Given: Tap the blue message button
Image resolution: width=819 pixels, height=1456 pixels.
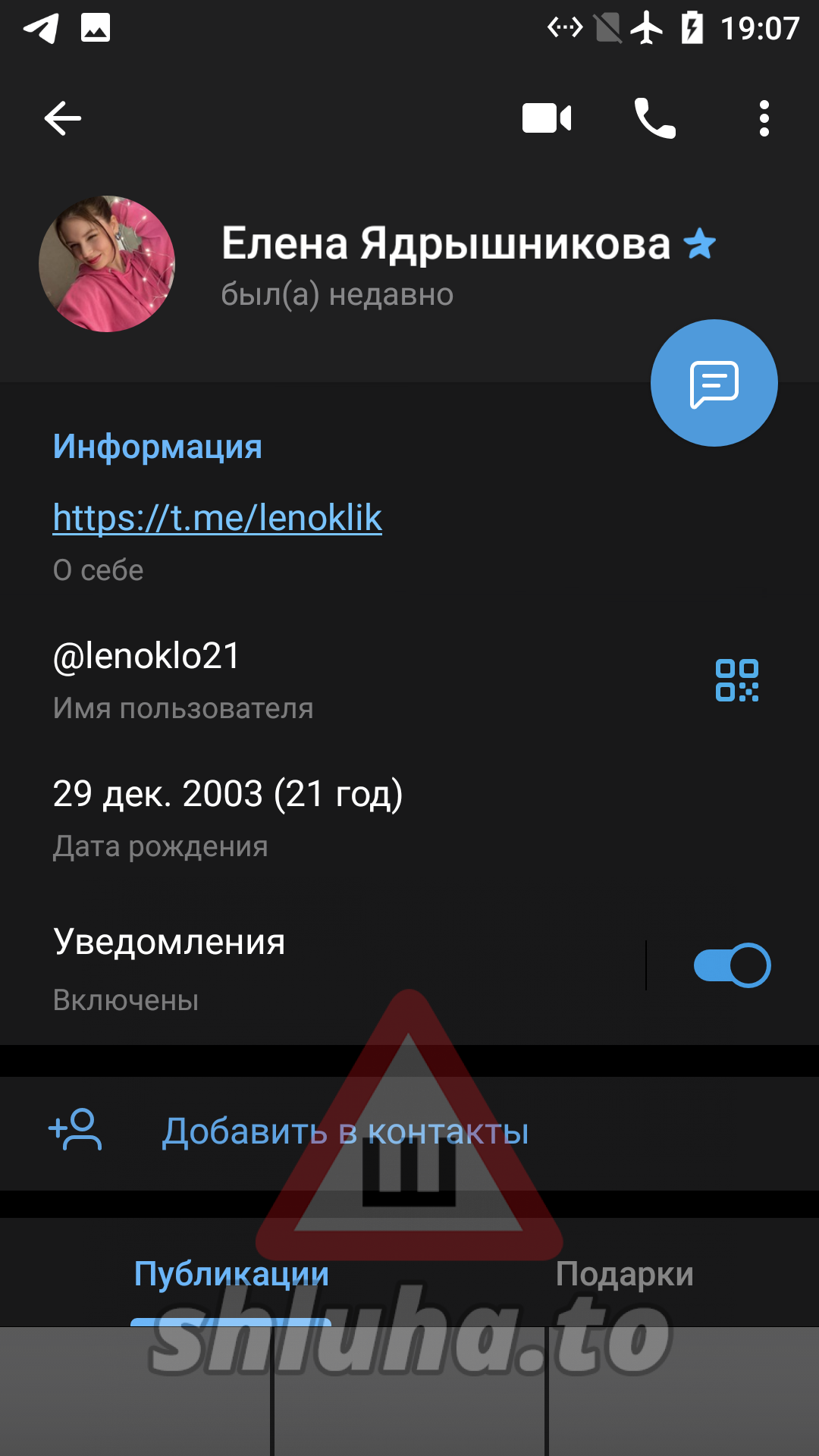Looking at the screenshot, I should pos(714,384).
